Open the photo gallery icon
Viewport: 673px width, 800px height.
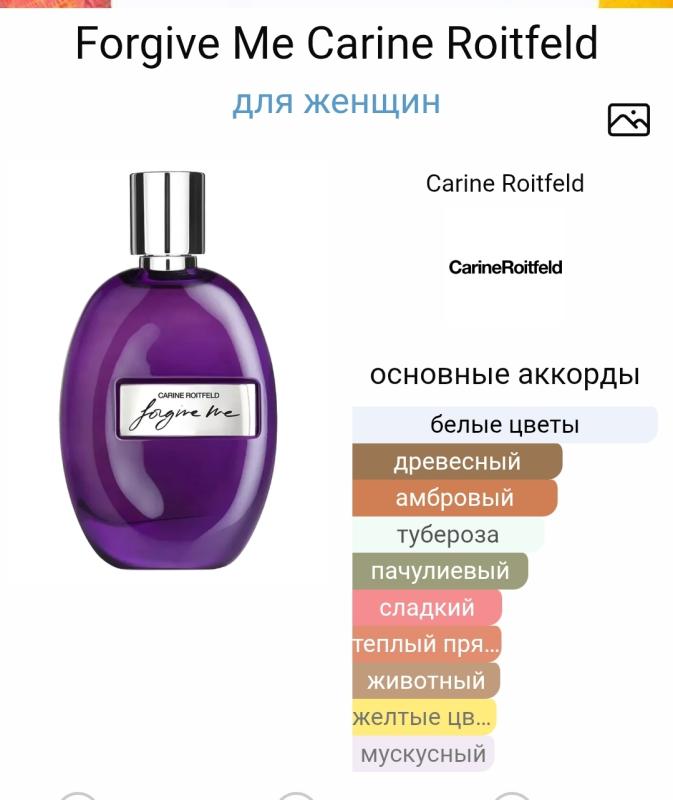coord(628,120)
